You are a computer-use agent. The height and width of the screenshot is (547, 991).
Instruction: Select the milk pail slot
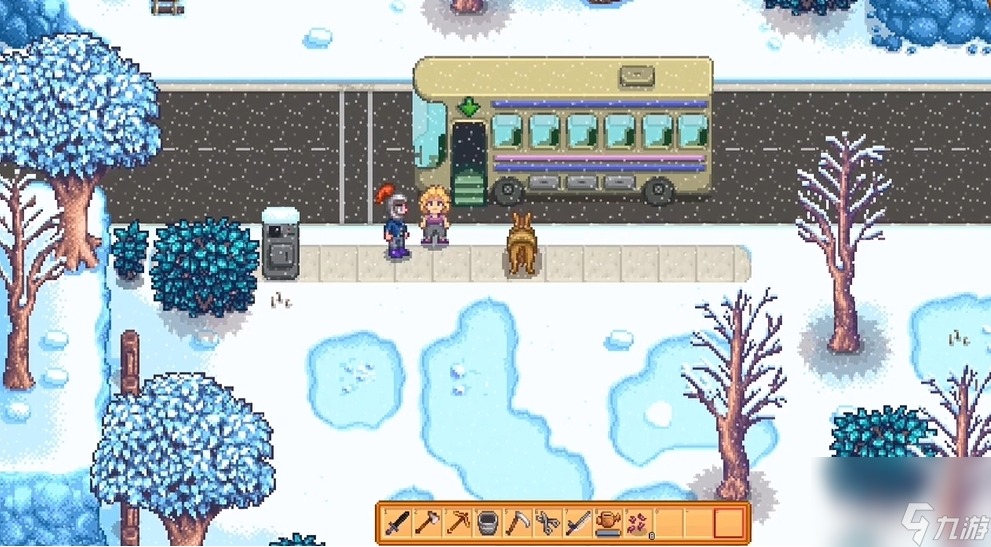487,522
